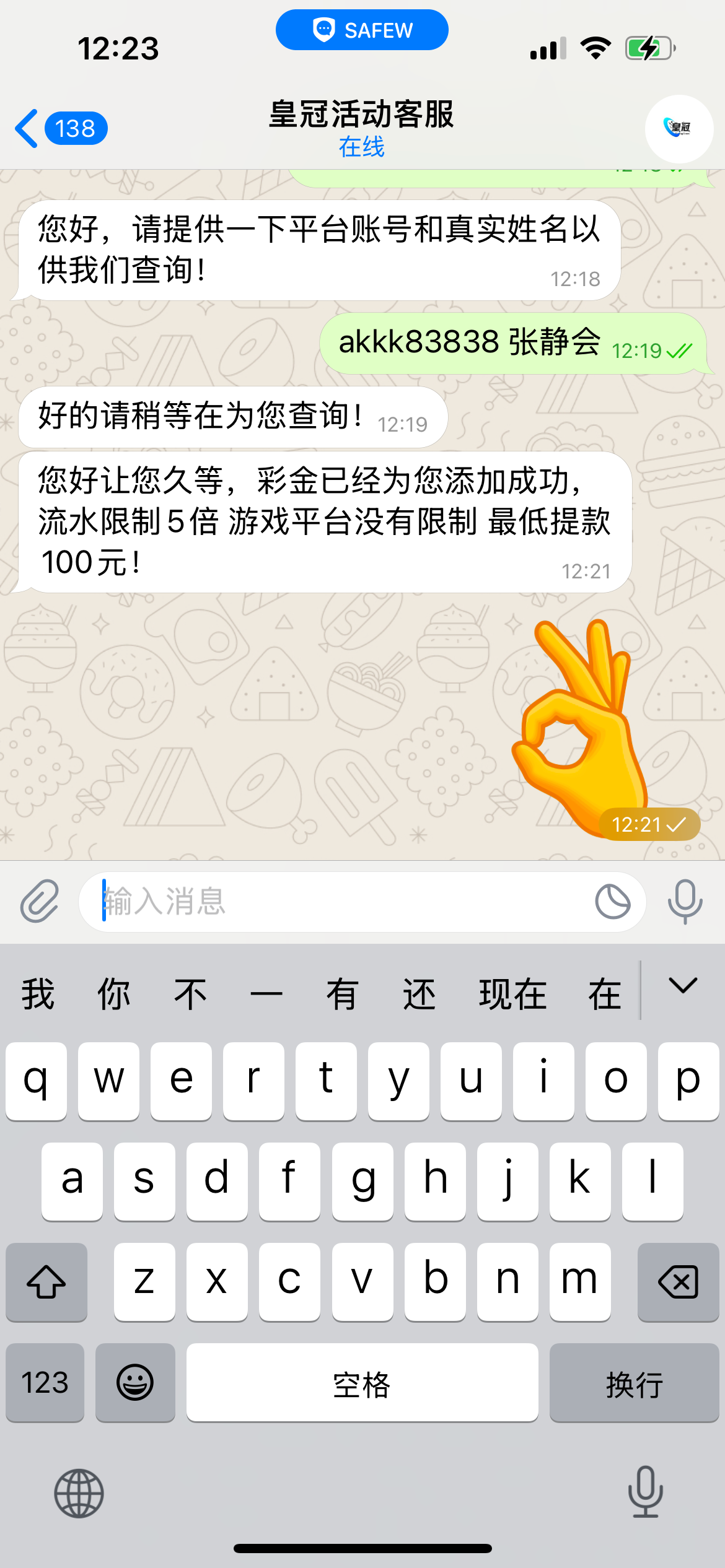Open the 皇冠活动客服 profile avatar

coord(679,129)
